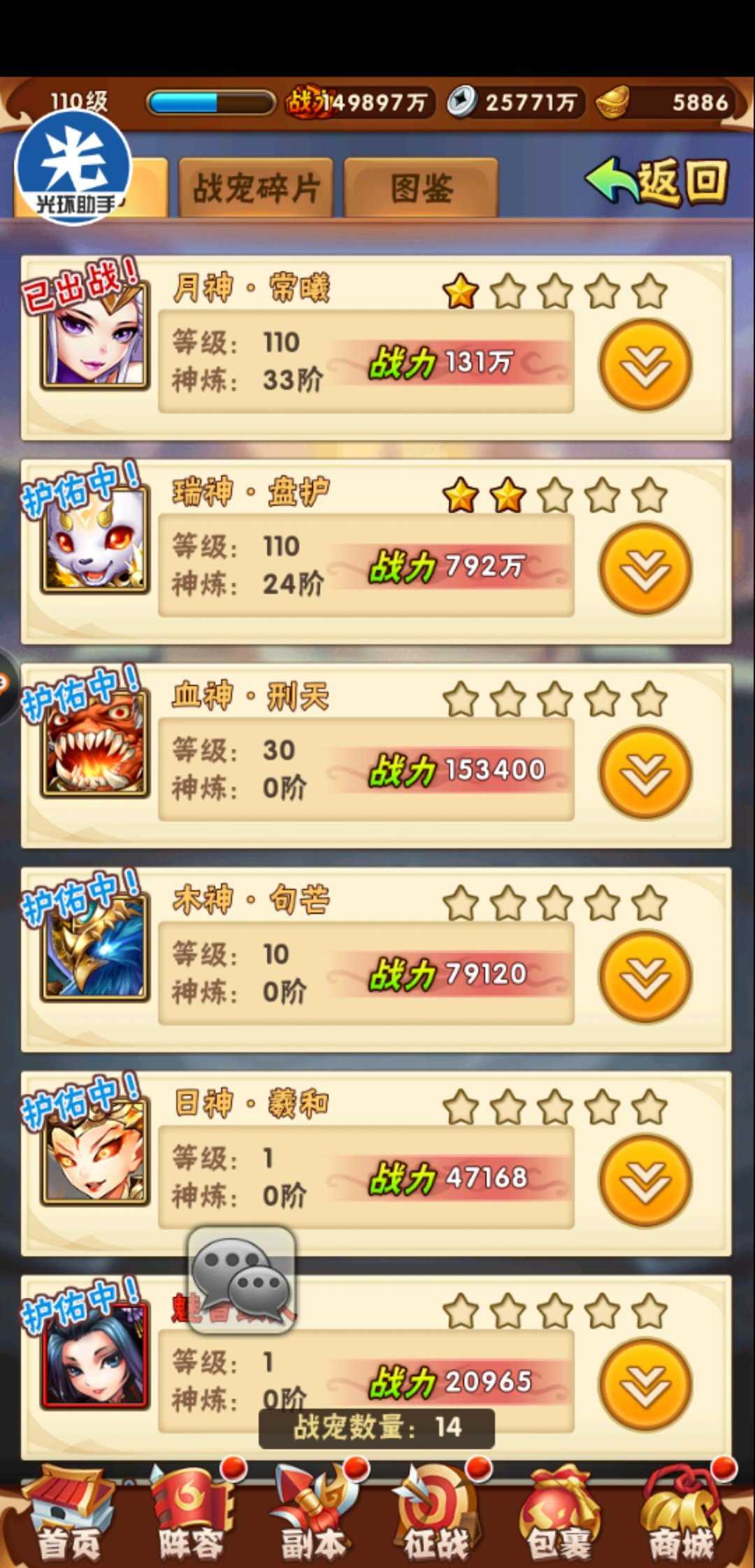The width and height of the screenshot is (755, 1568).
Task: Open the floating chat bubble
Action: pos(241,1280)
